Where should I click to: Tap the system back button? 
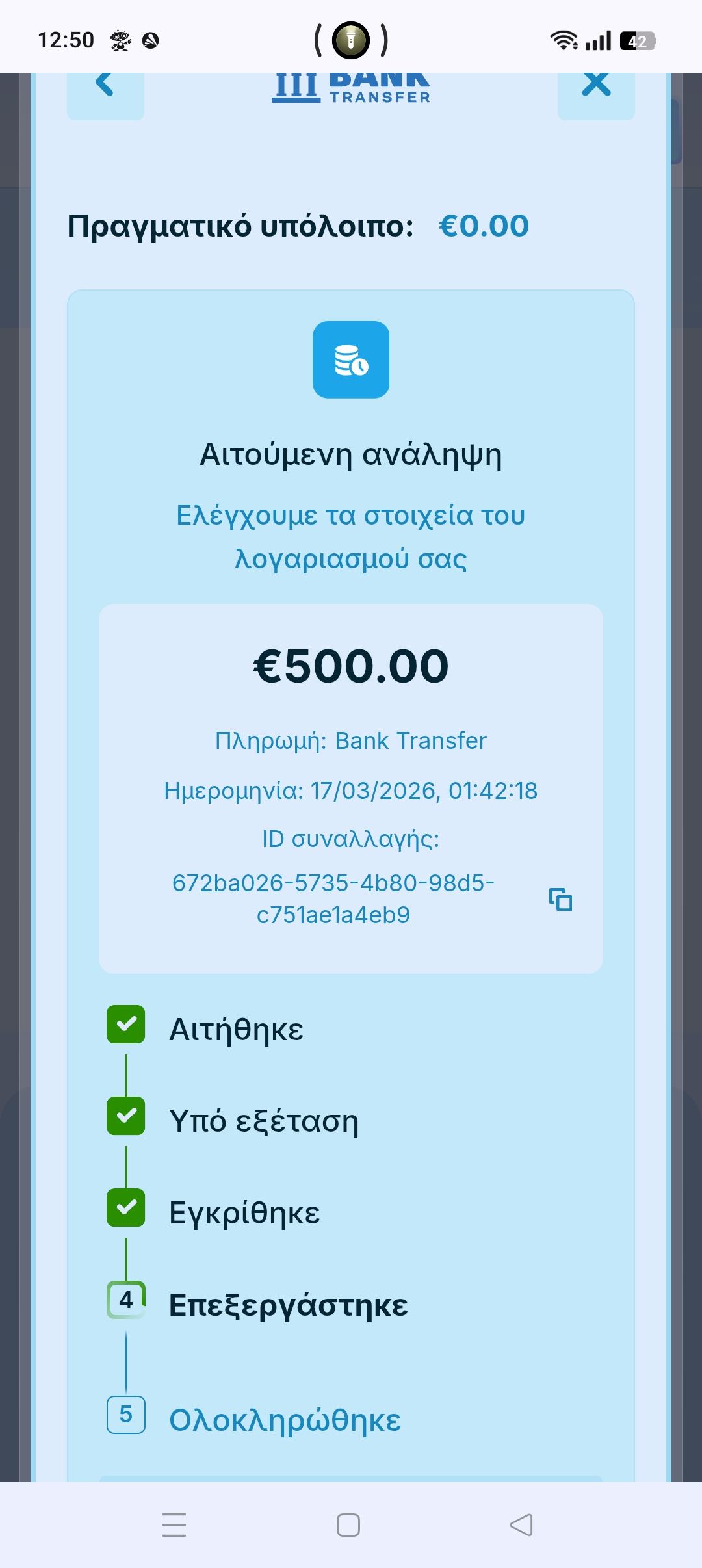[x=521, y=1524]
